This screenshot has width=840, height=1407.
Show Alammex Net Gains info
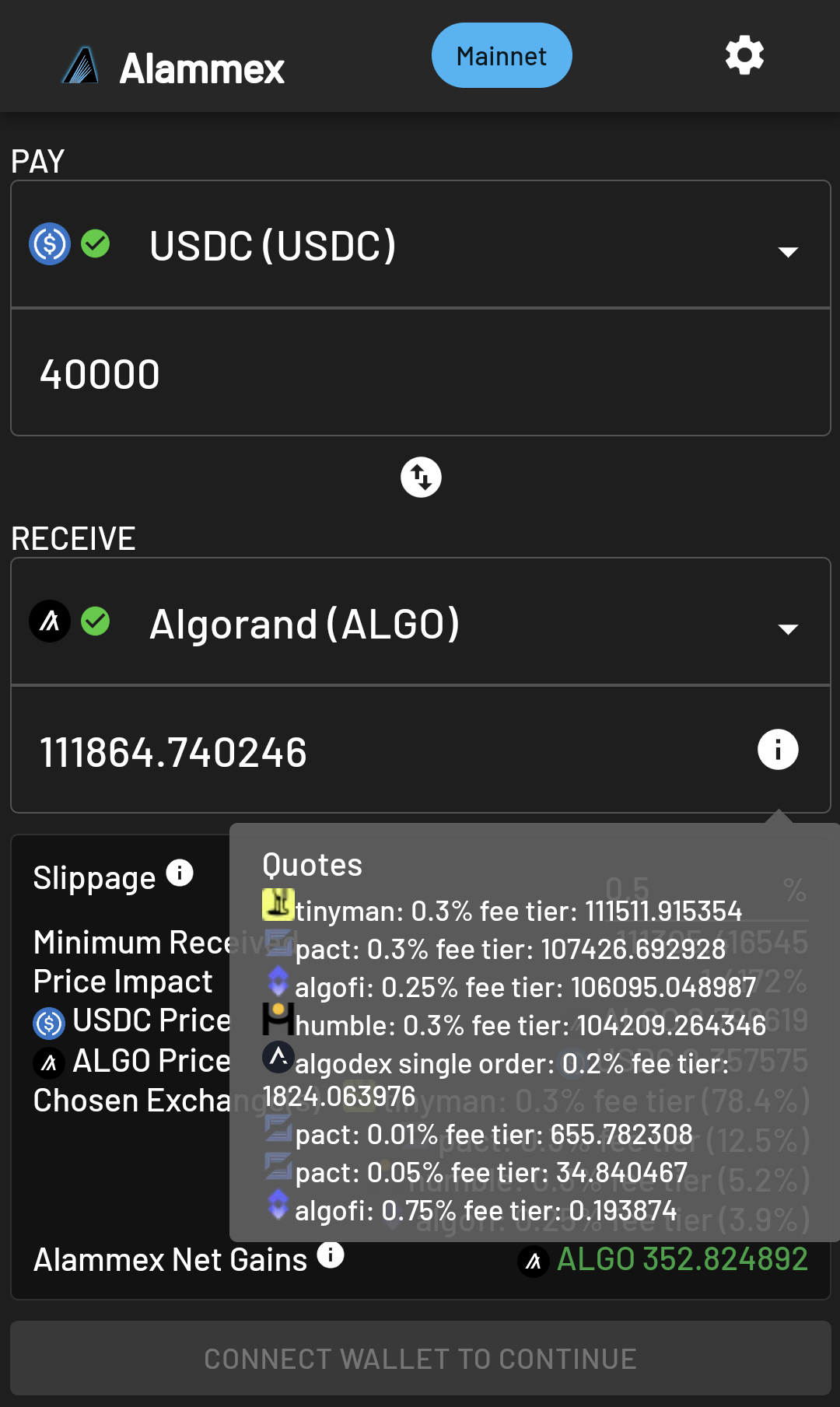(x=331, y=1255)
